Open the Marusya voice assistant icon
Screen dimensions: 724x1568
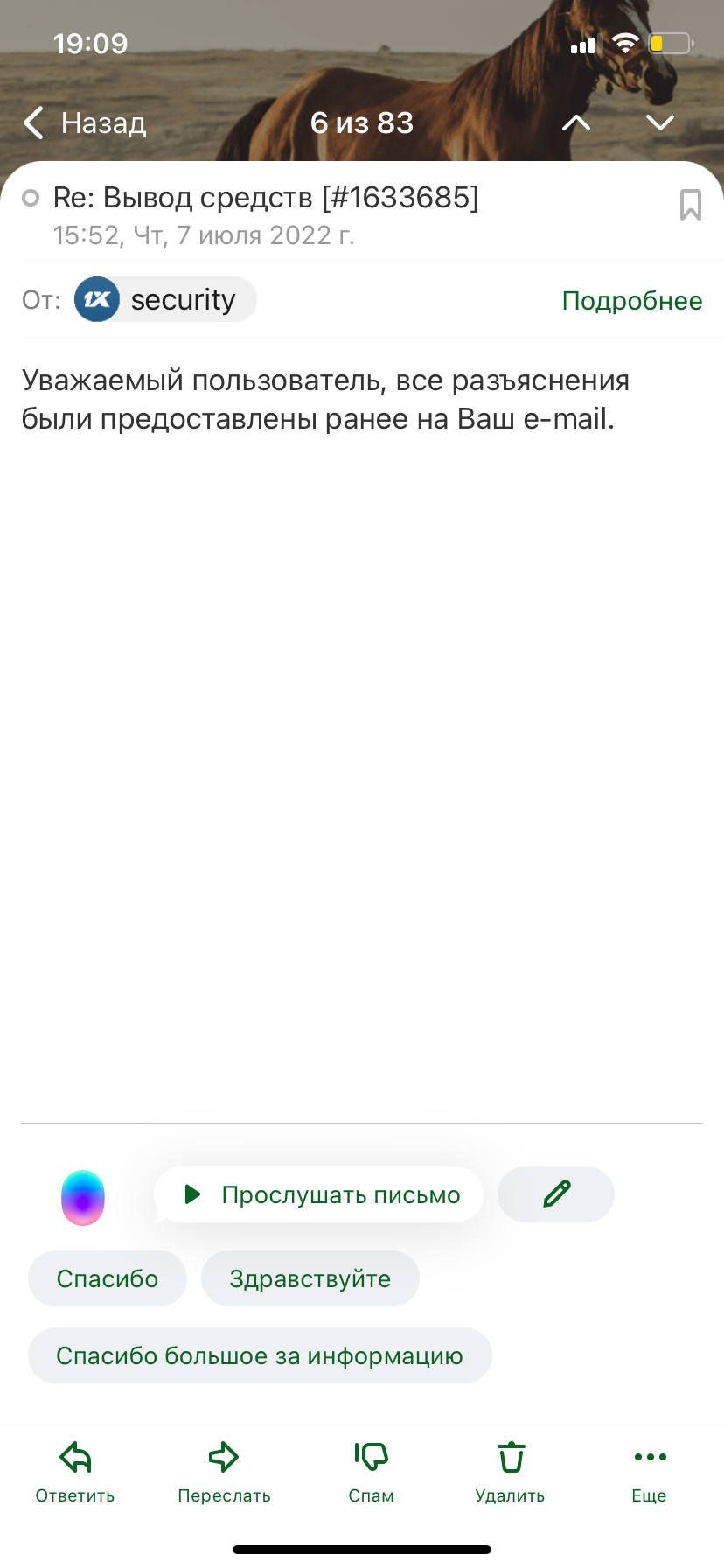83,1197
